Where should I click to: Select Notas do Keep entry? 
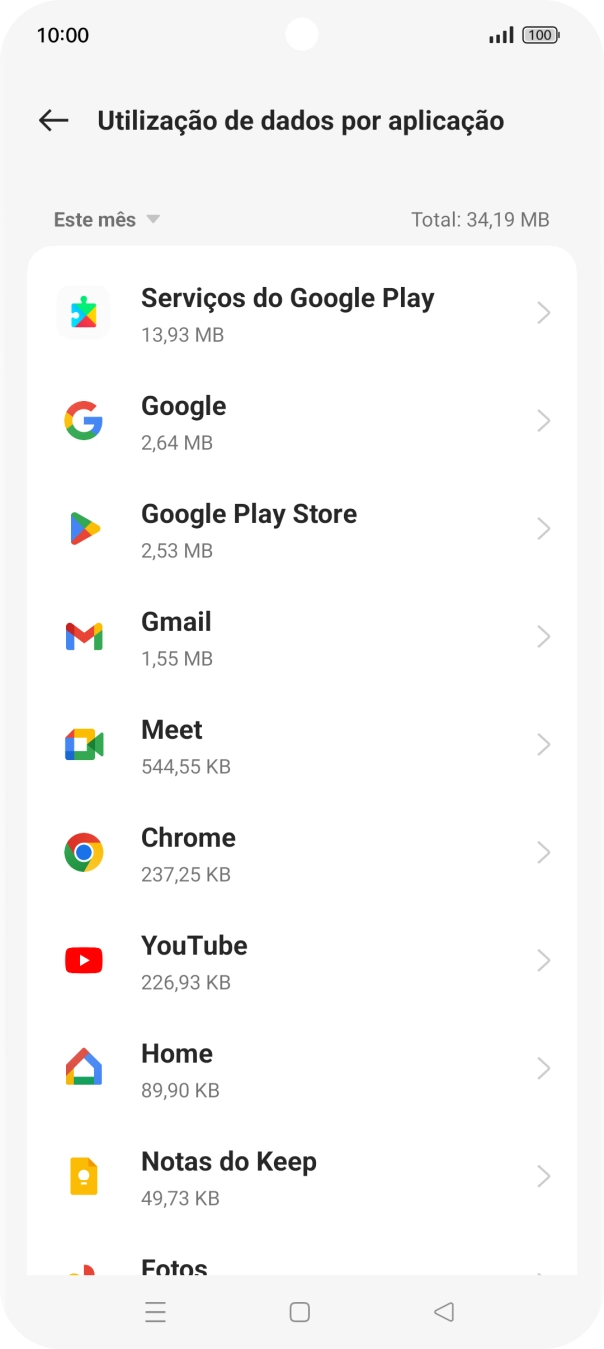302,1177
